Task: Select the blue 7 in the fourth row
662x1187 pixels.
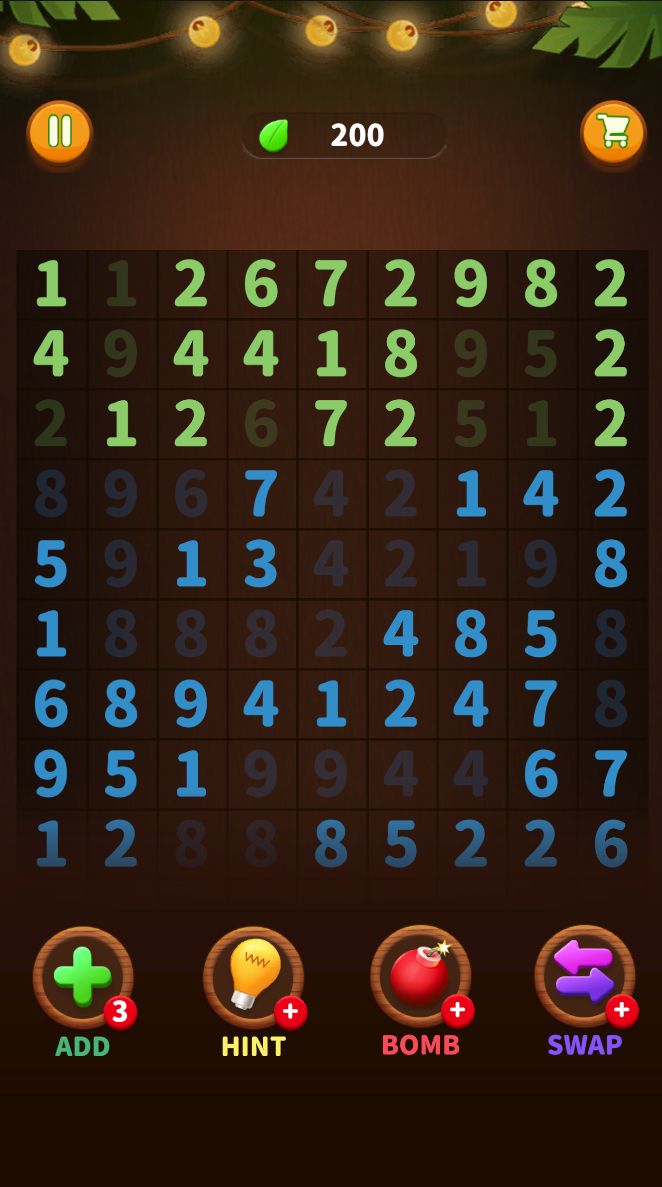Action: pyautogui.click(x=261, y=494)
